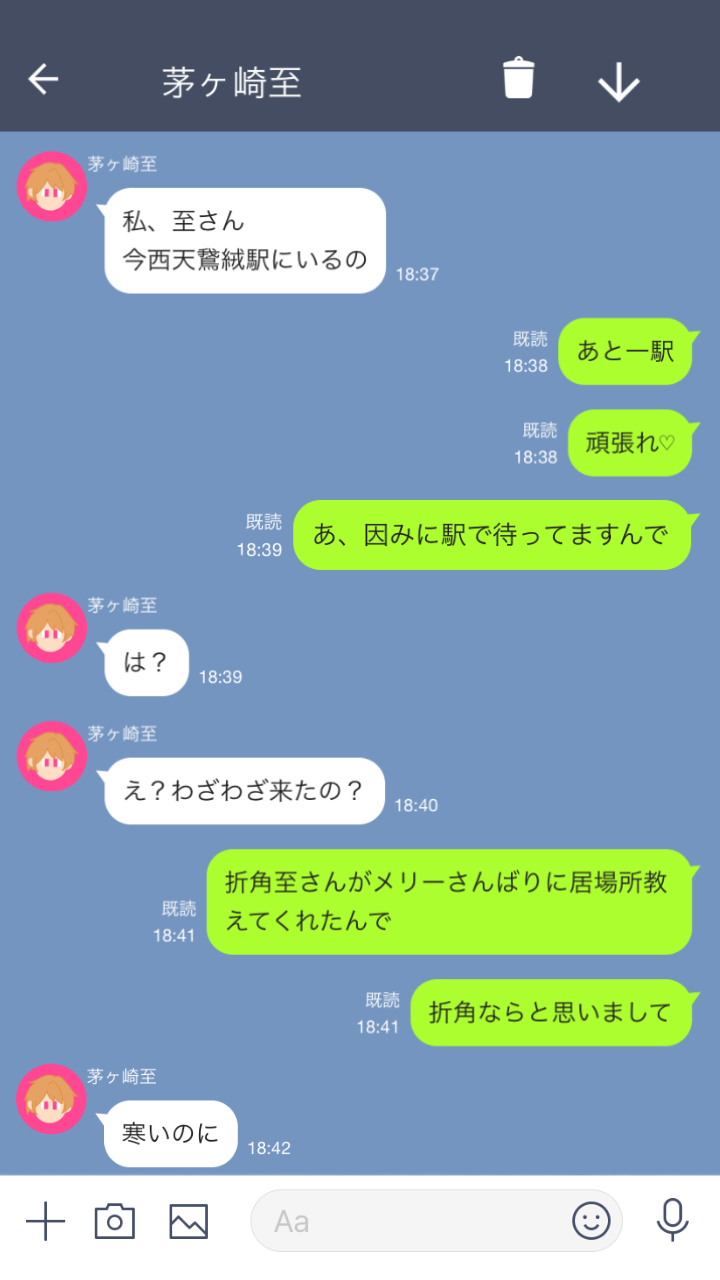The image size is (720, 1280).
Task: Open the emoji smiley picker
Action: [590, 1220]
